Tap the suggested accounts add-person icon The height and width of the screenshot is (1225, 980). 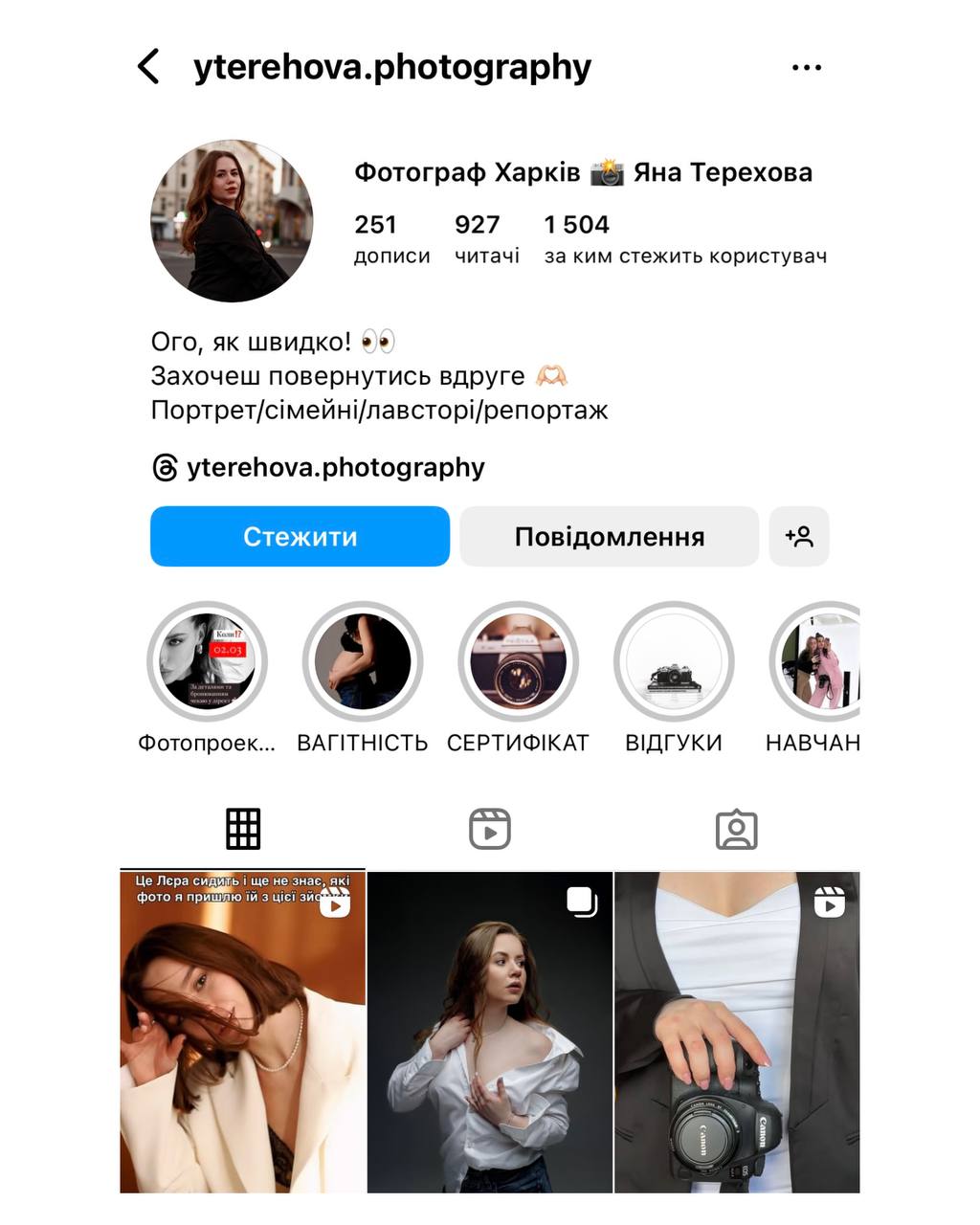(x=799, y=537)
